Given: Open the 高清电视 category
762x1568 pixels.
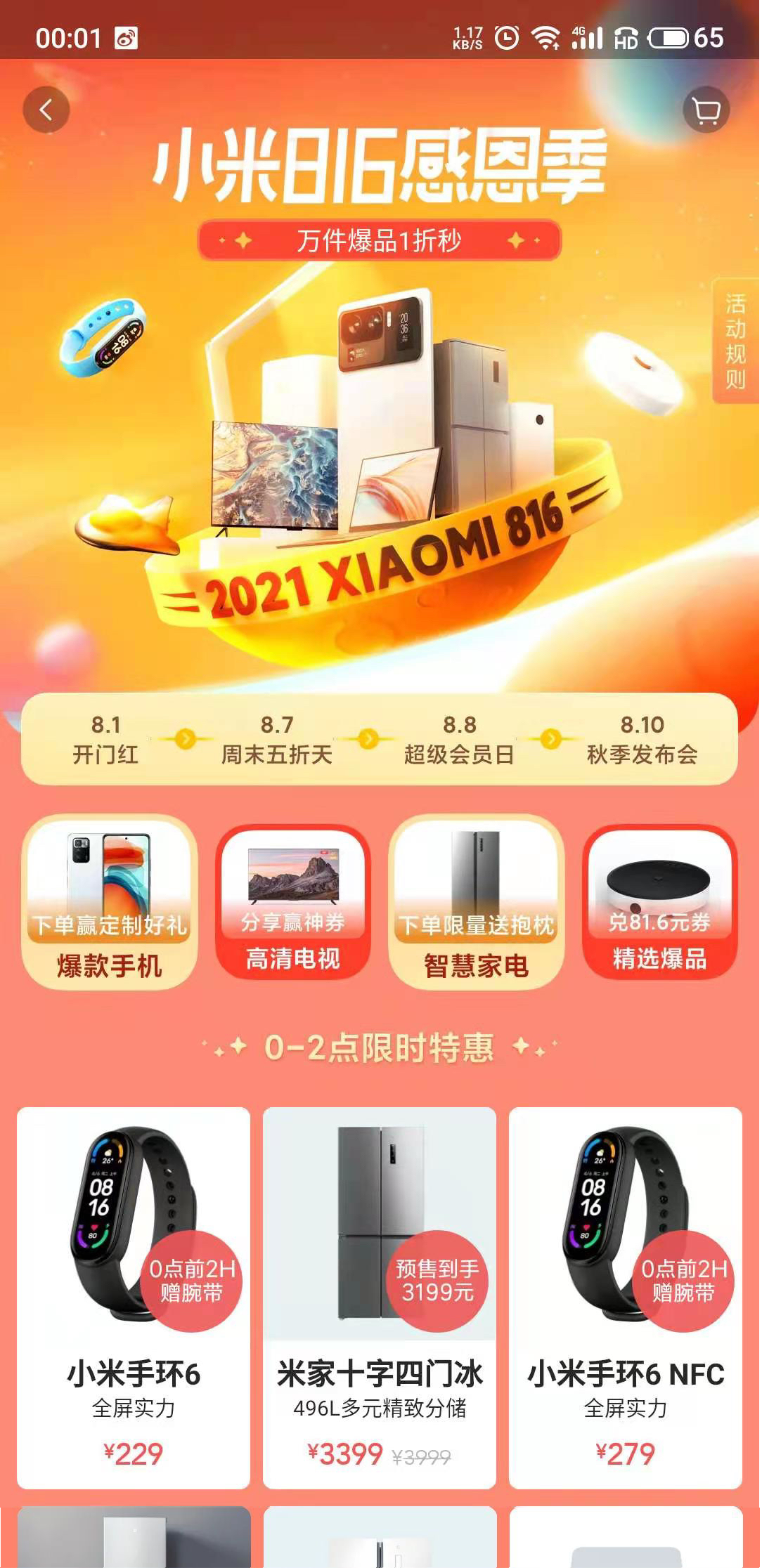Looking at the screenshot, I should (293, 902).
